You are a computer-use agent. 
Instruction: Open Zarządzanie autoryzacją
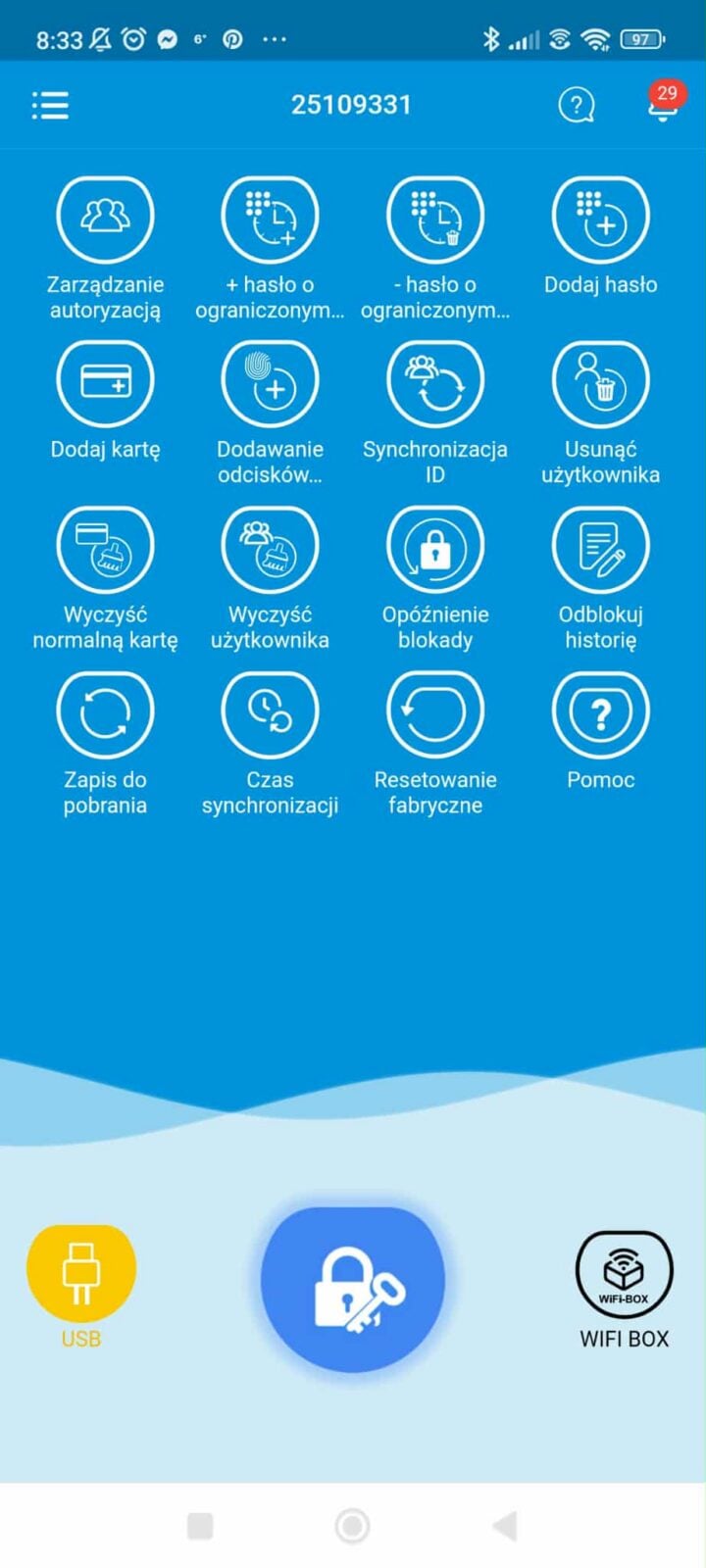point(105,218)
